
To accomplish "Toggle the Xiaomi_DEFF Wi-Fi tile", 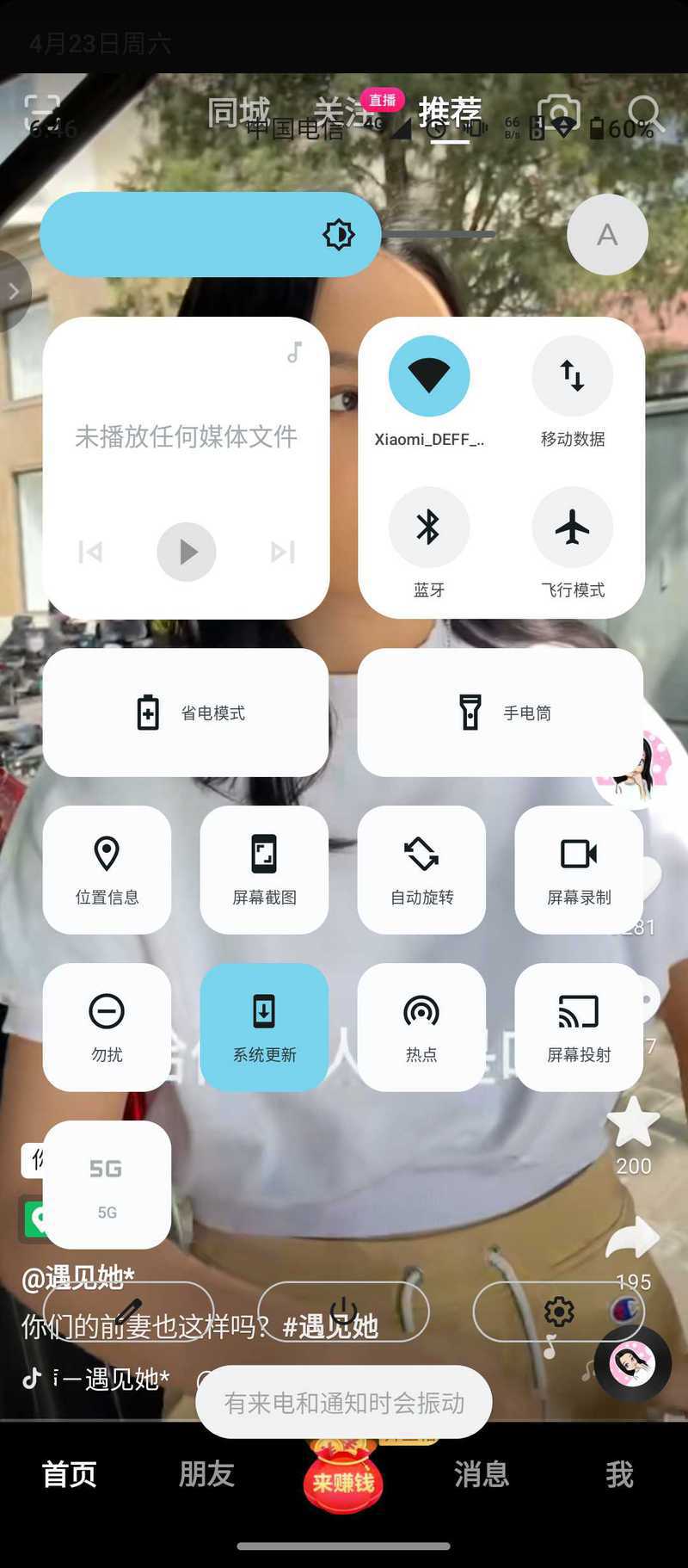I will pos(429,376).
